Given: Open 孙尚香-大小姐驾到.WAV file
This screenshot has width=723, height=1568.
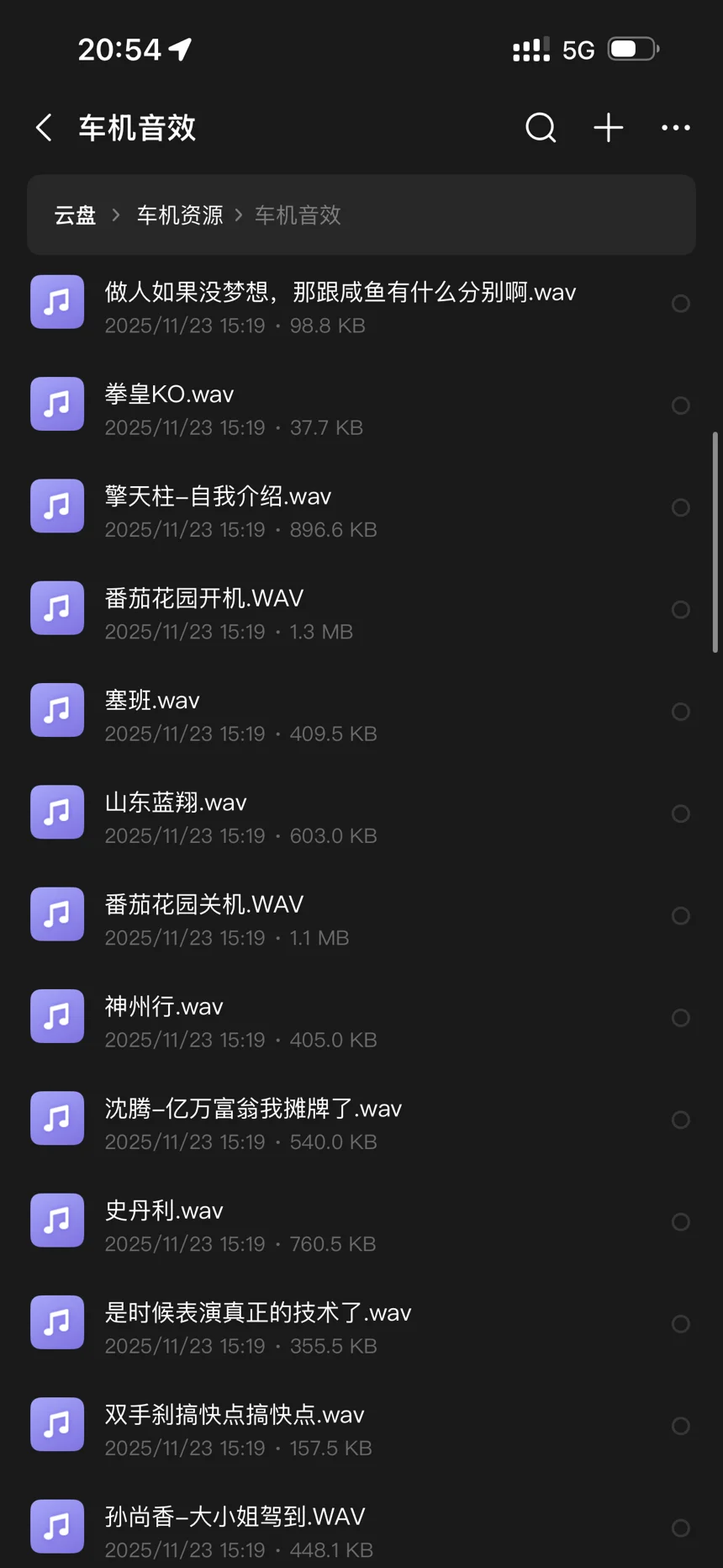Looking at the screenshot, I should pos(361,1528).
